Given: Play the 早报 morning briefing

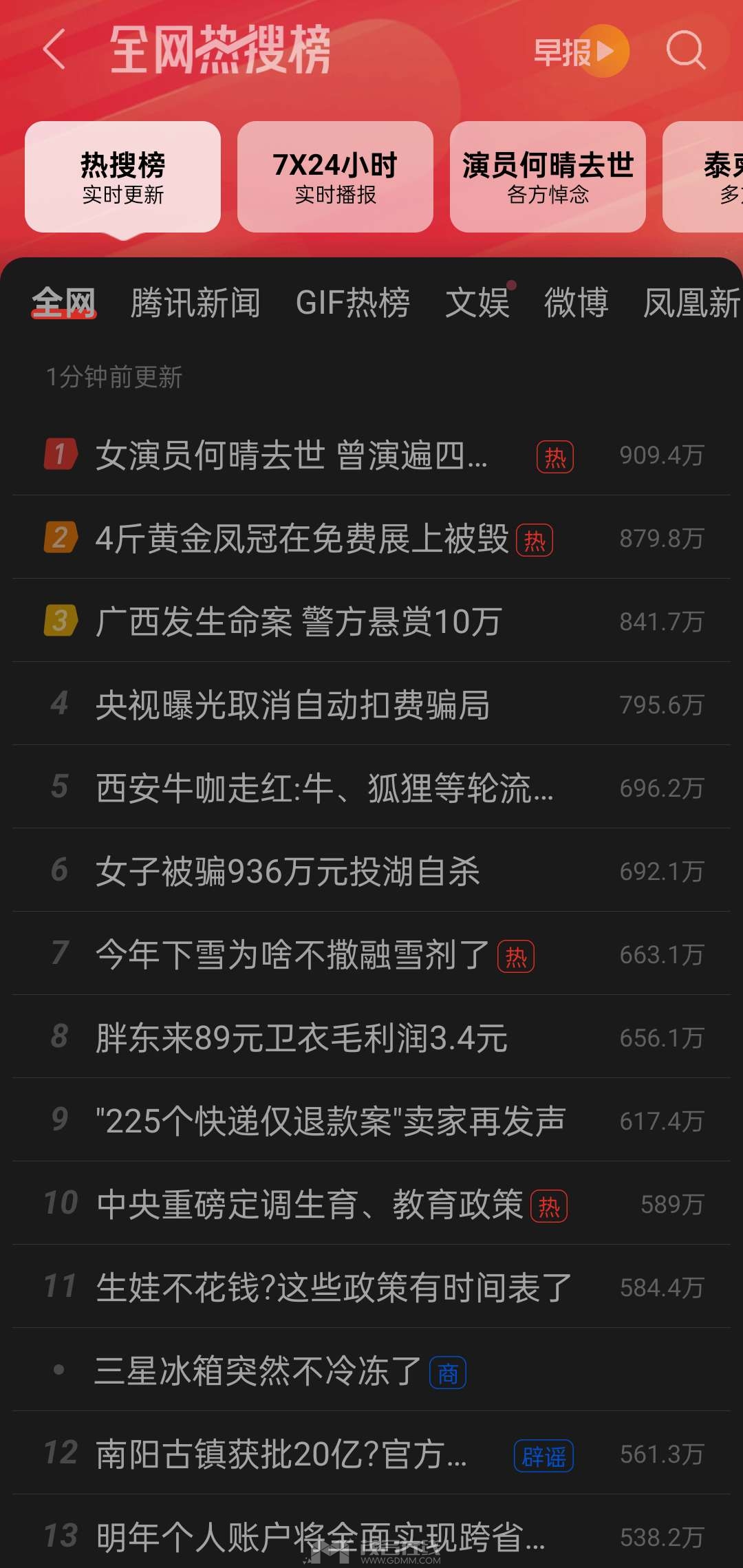Looking at the screenshot, I should [581, 51].
